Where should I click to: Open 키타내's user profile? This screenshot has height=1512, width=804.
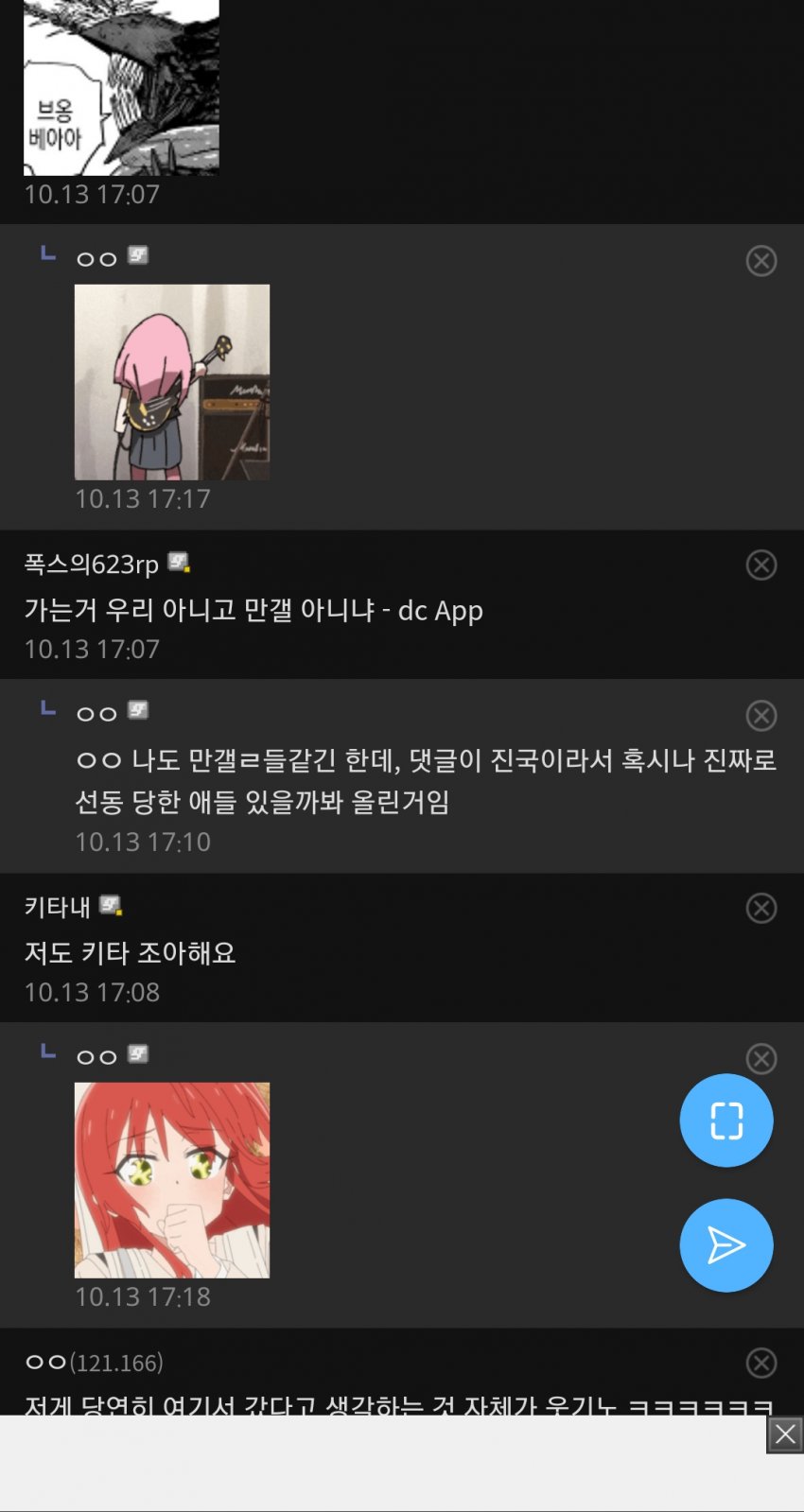[x=57, y=907]
